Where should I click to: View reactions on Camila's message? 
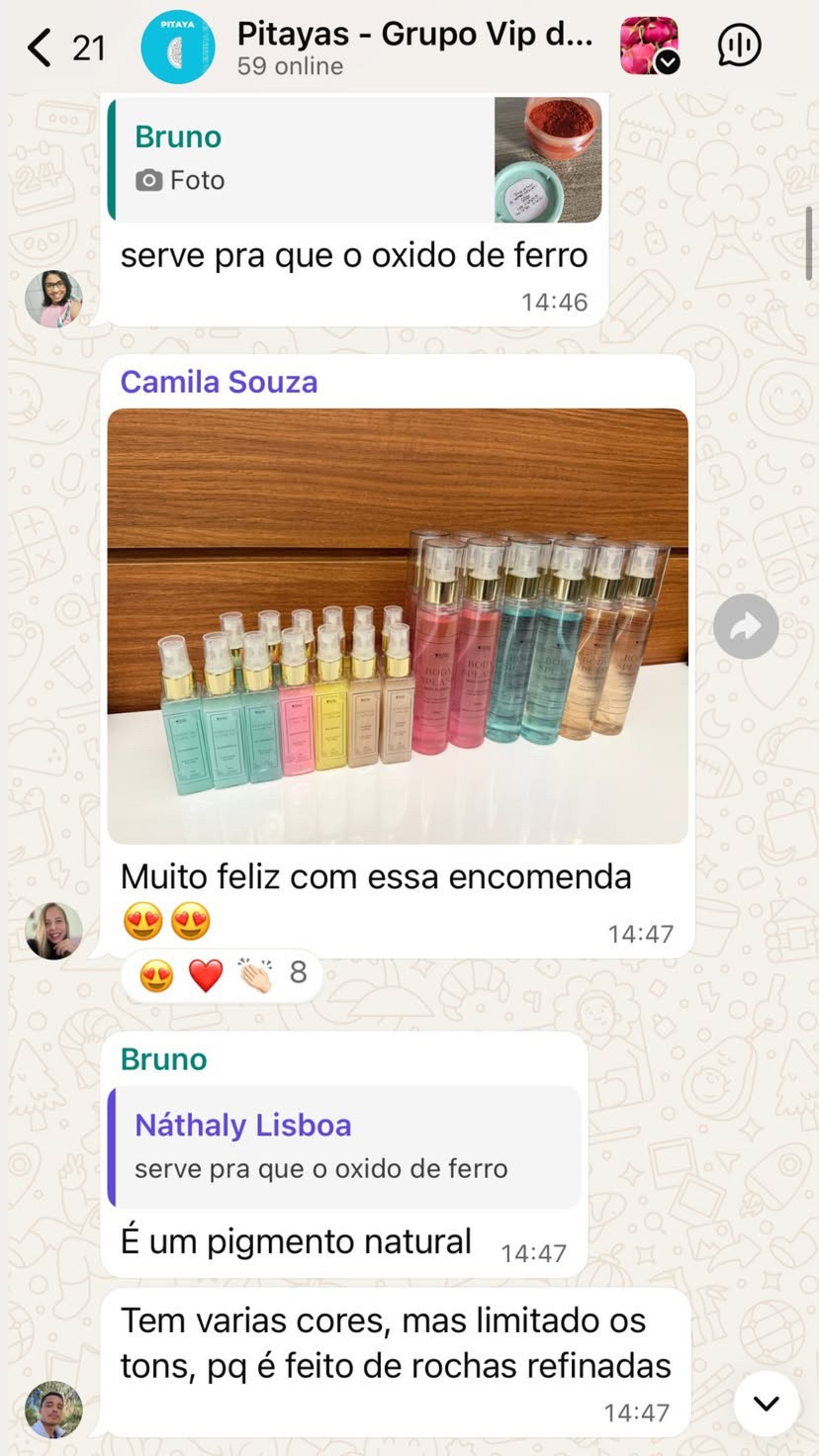pyautogui.click(x=222, y=974)
